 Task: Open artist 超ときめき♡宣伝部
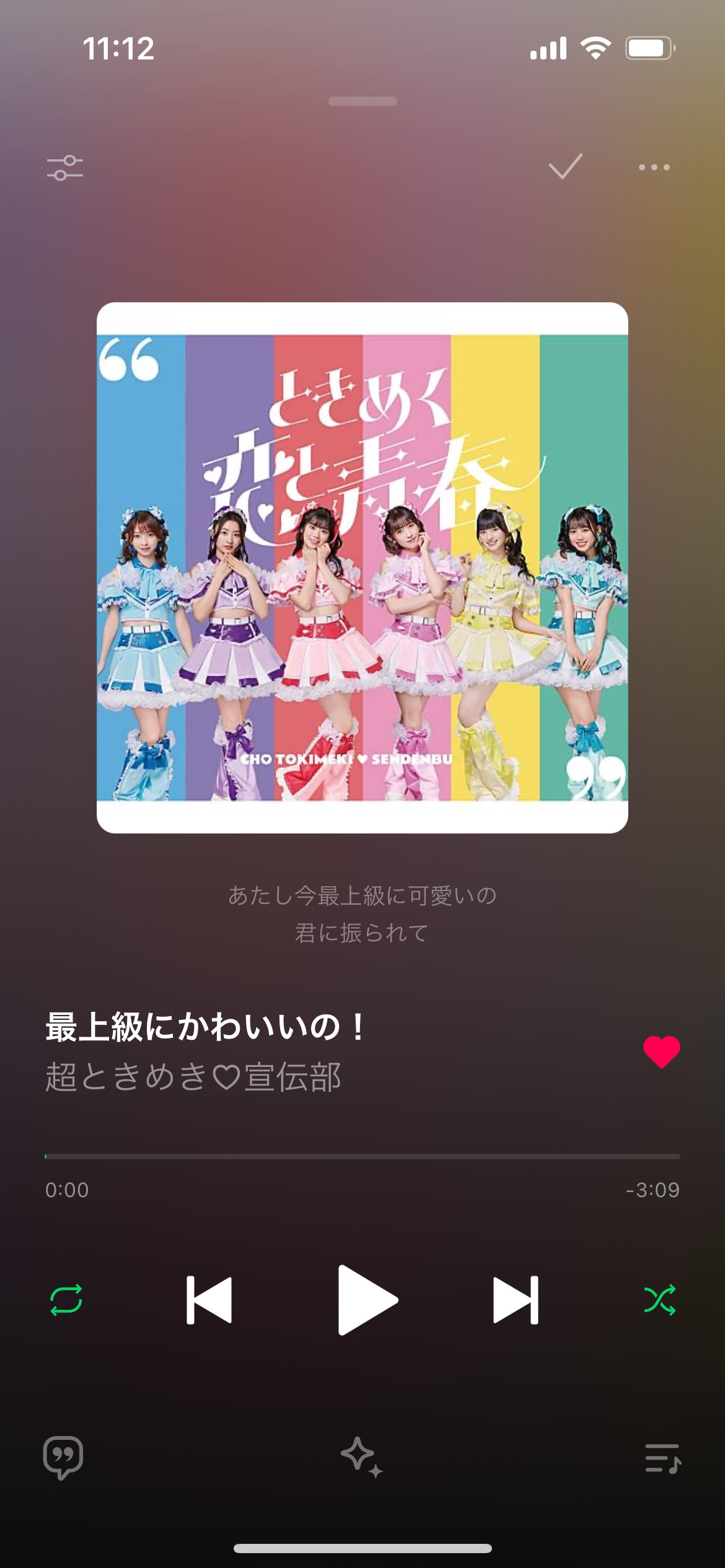[193, 1077]
